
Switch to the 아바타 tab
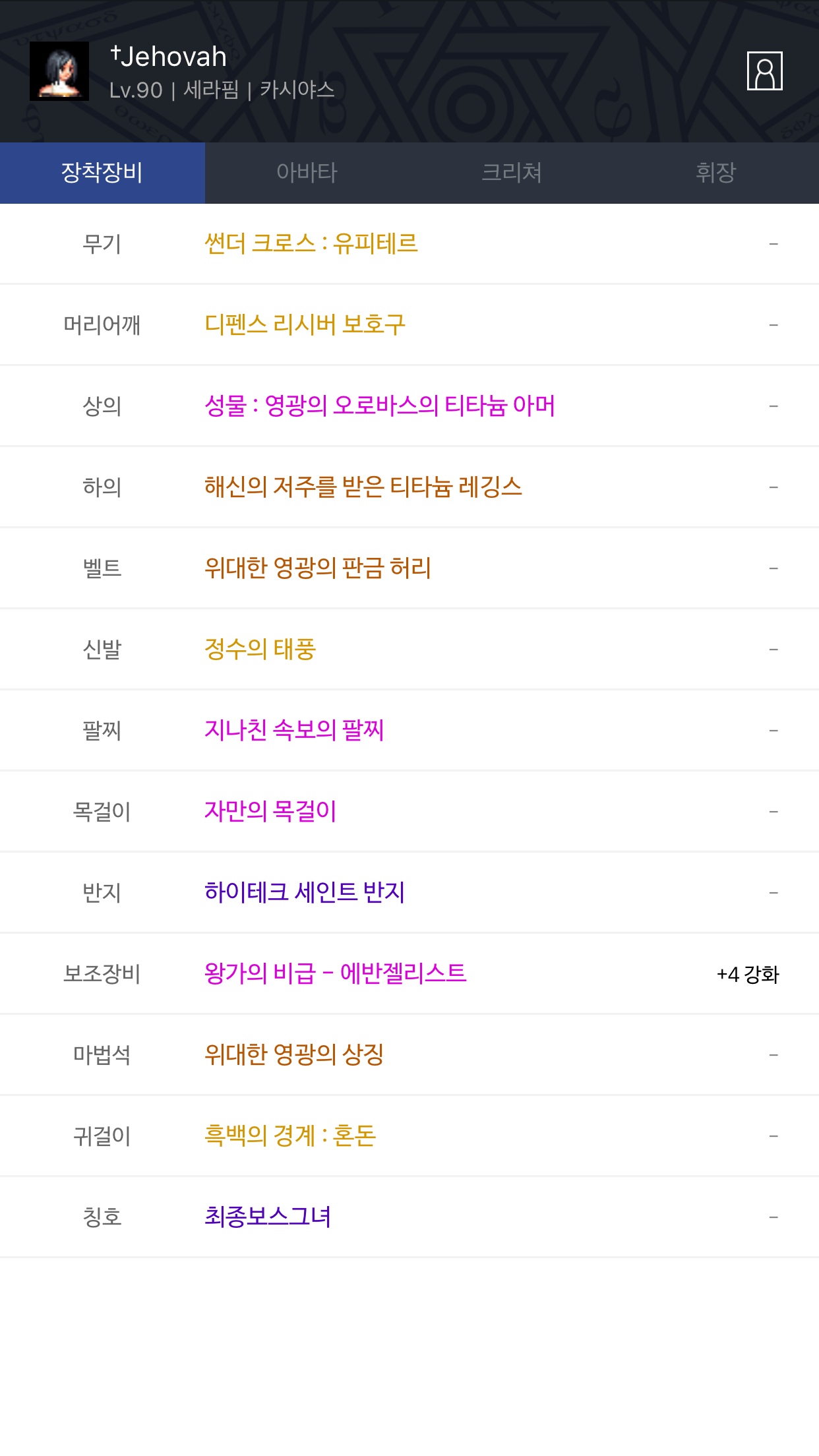click(x=307, y=173)
